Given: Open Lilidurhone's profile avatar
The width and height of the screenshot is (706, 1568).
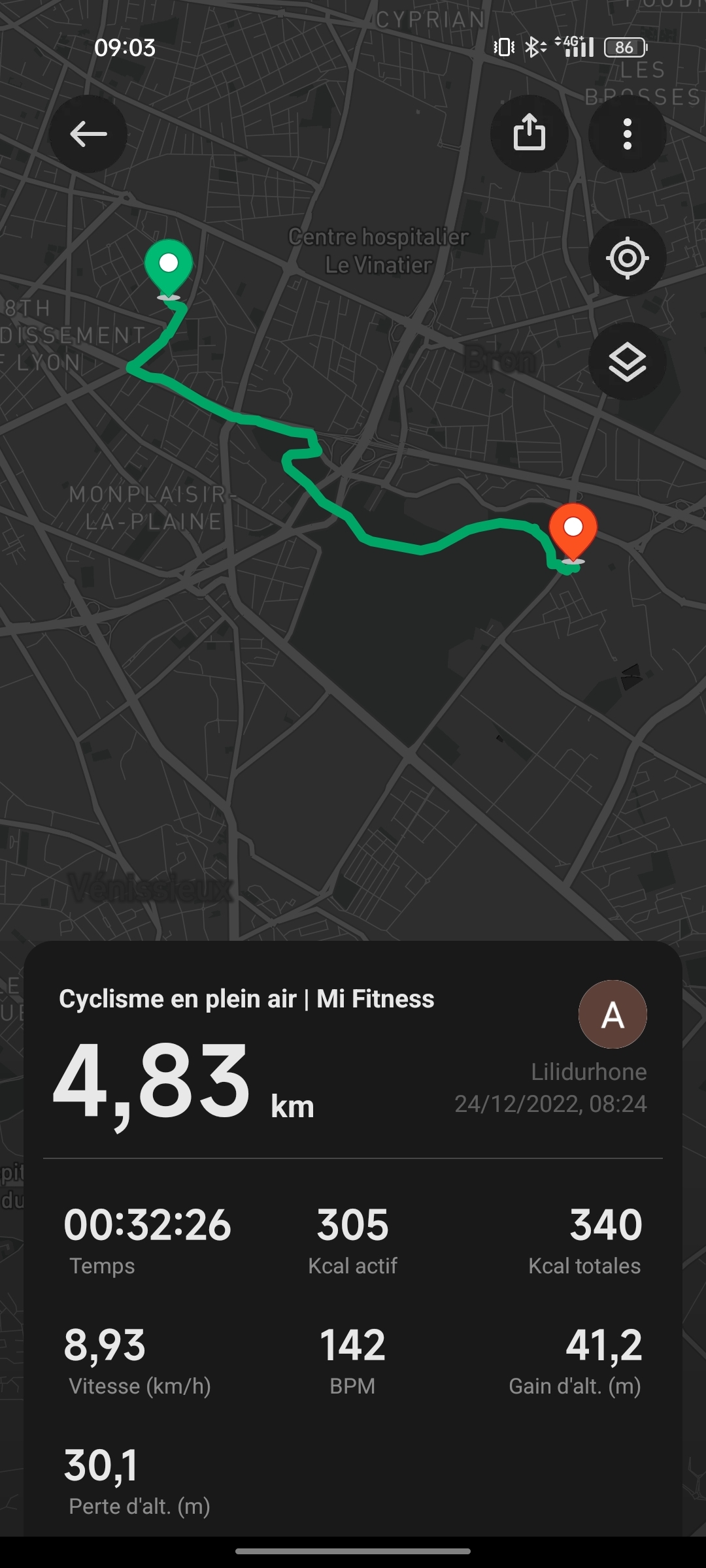Looking at the screenshot, I should tap(613, 1015).
